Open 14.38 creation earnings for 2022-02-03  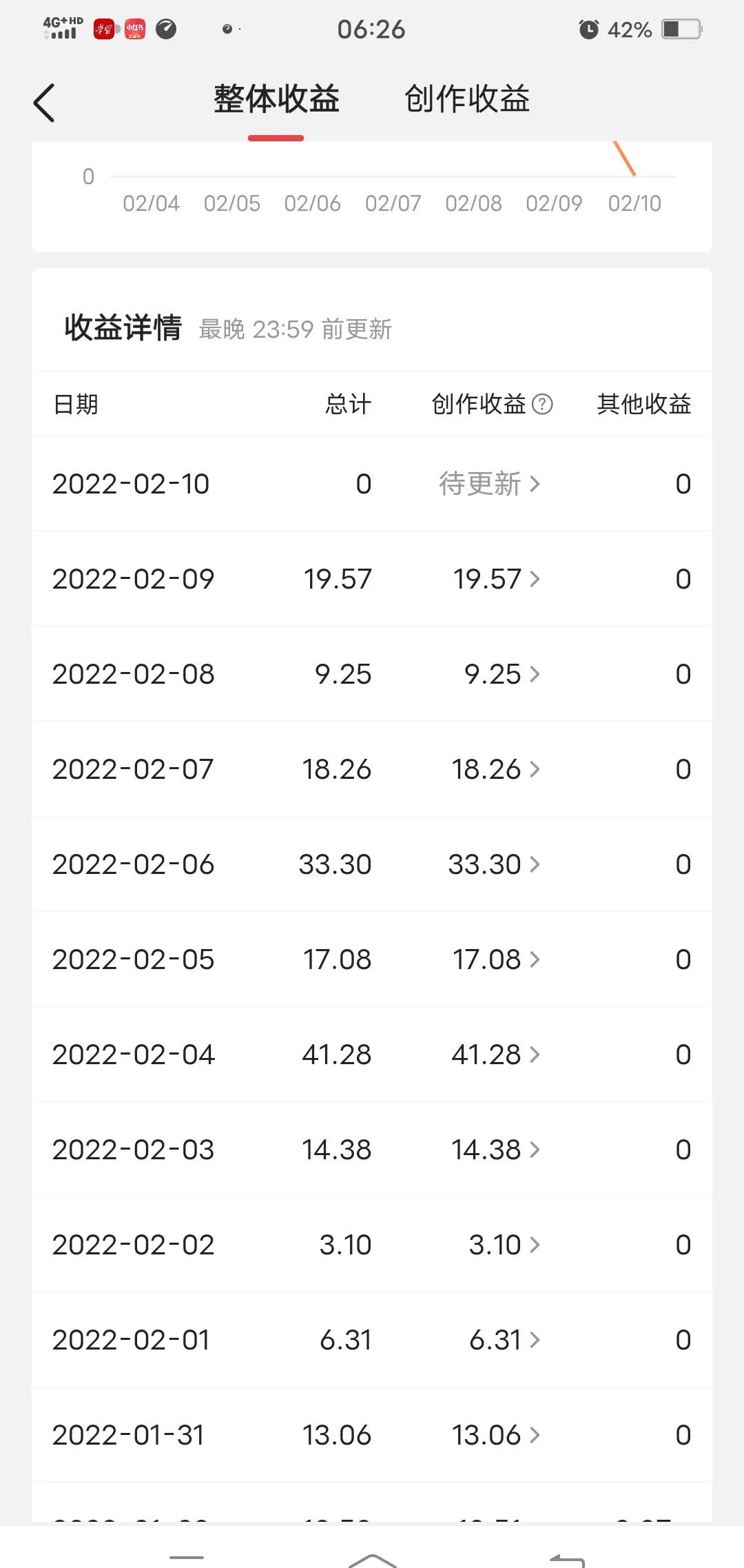(496, 1150)
